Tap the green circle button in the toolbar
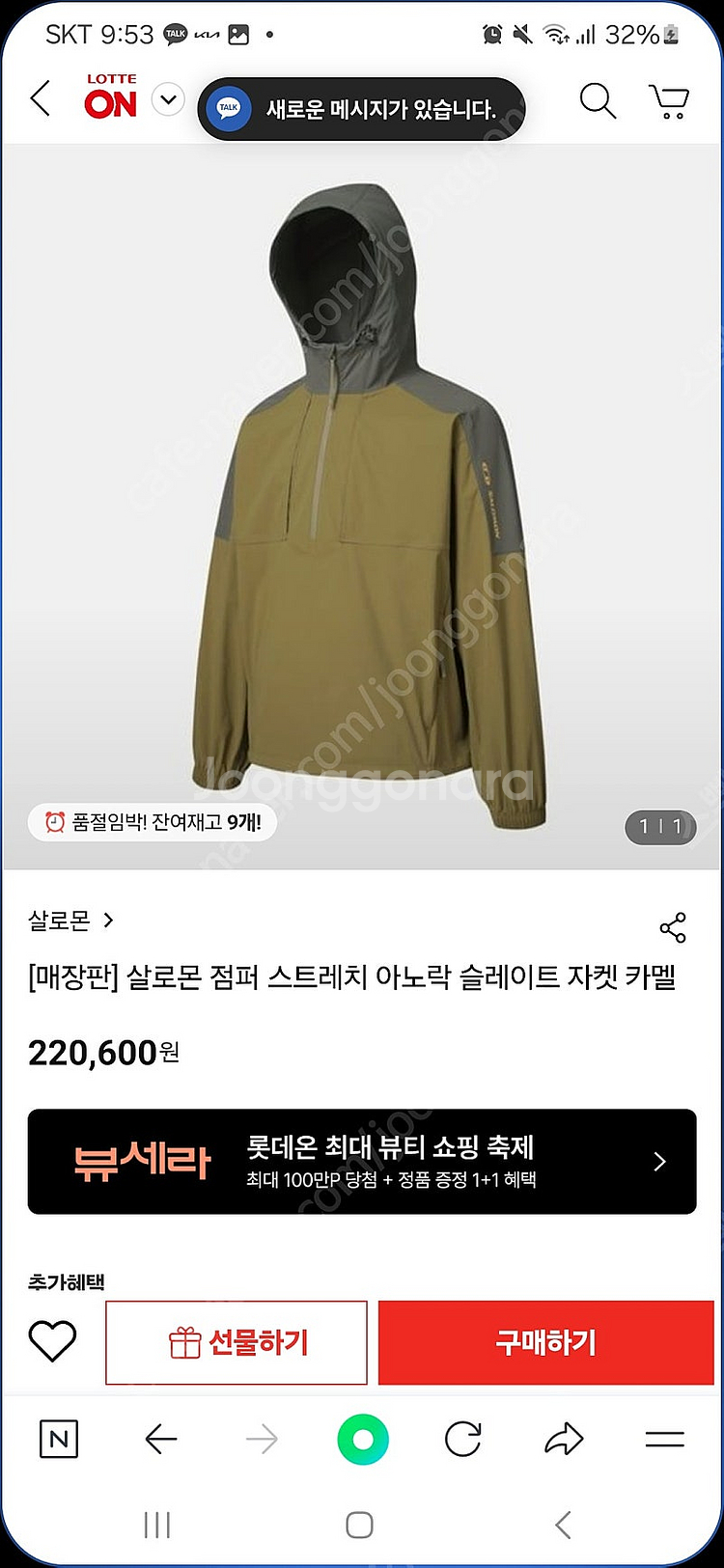This screenshot has width=724, height=1568. tap(363, 1440)
